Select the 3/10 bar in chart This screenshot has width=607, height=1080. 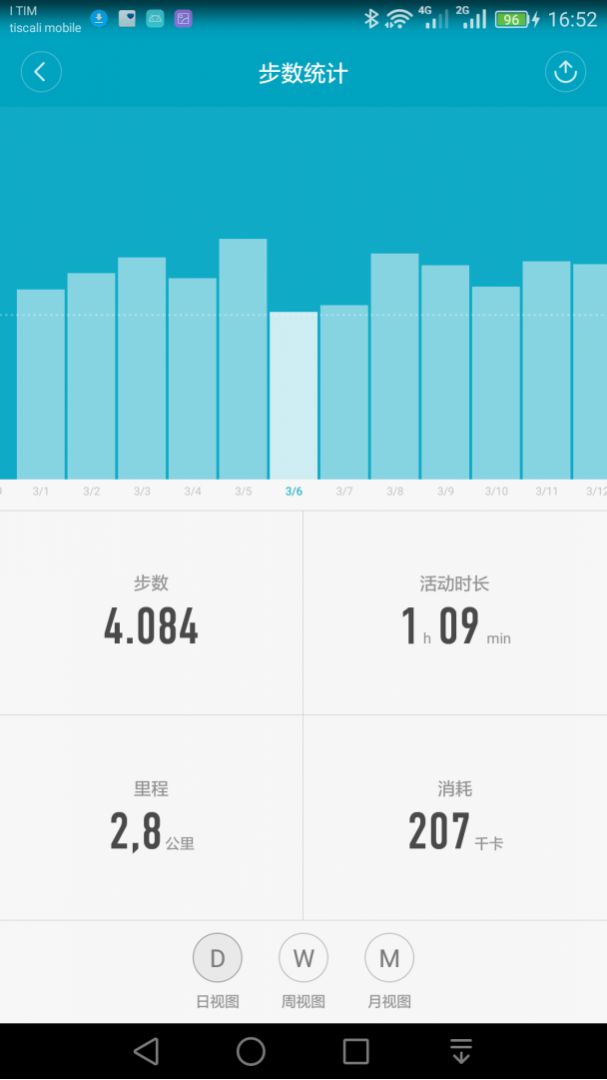click(496, 383)
